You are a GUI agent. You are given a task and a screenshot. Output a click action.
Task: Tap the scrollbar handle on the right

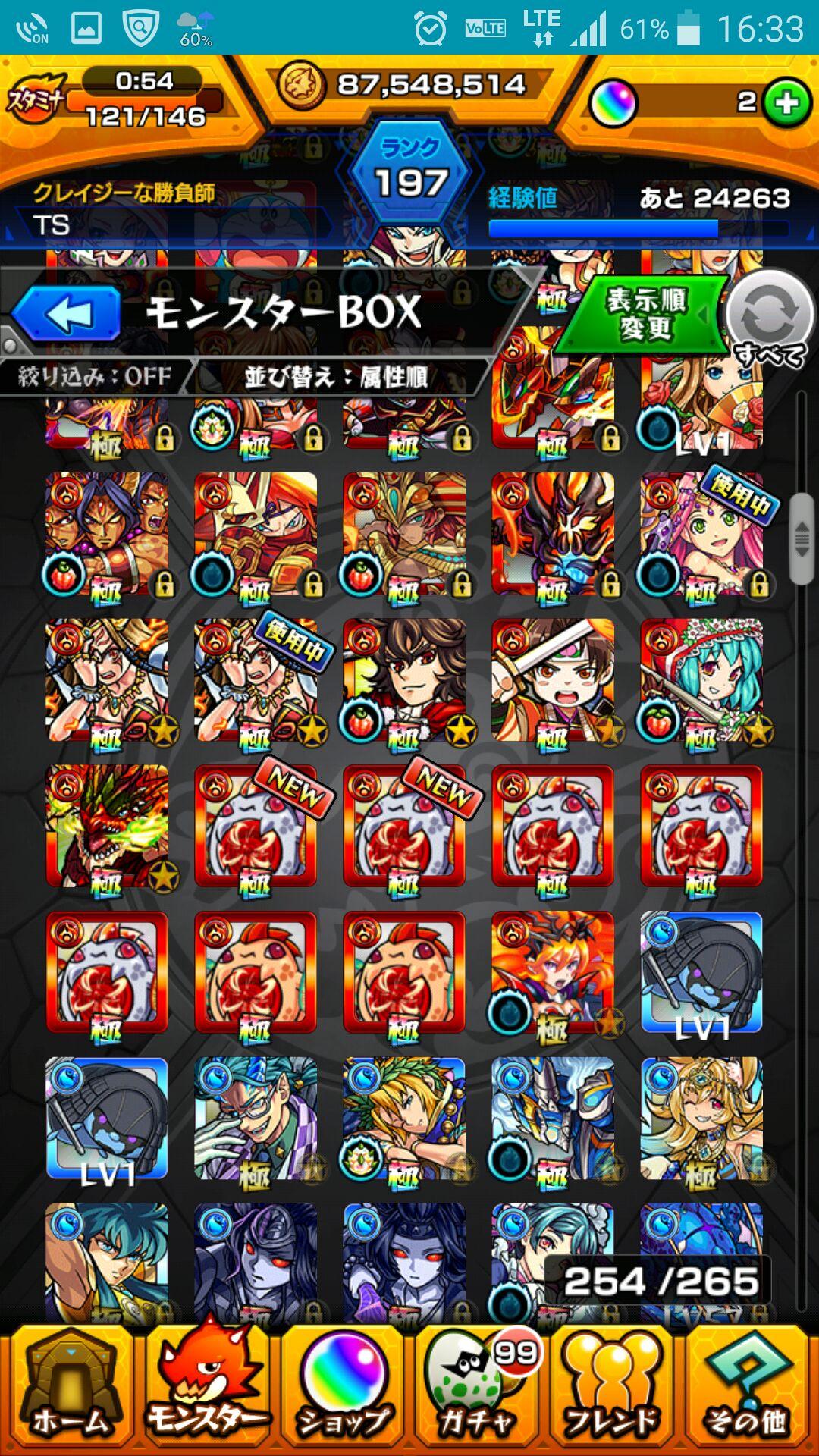(x=802, y=538)
